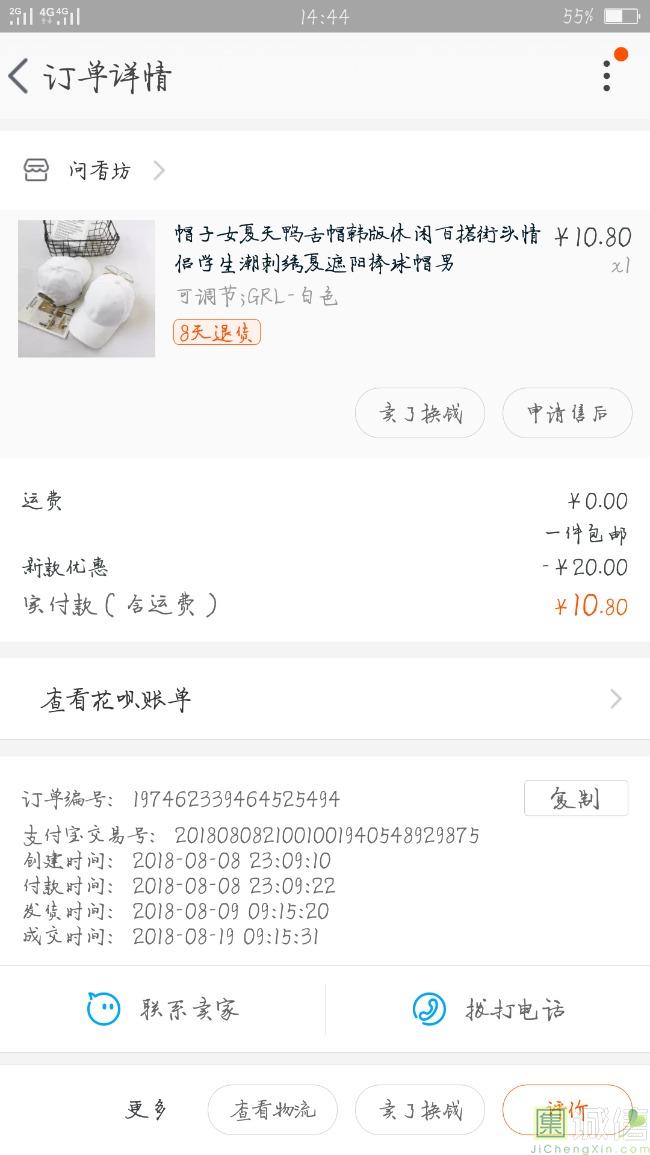Tap 评价 to review the order
The height and width of the screenshot is (1155, 650).
(x=566, y=1109)
